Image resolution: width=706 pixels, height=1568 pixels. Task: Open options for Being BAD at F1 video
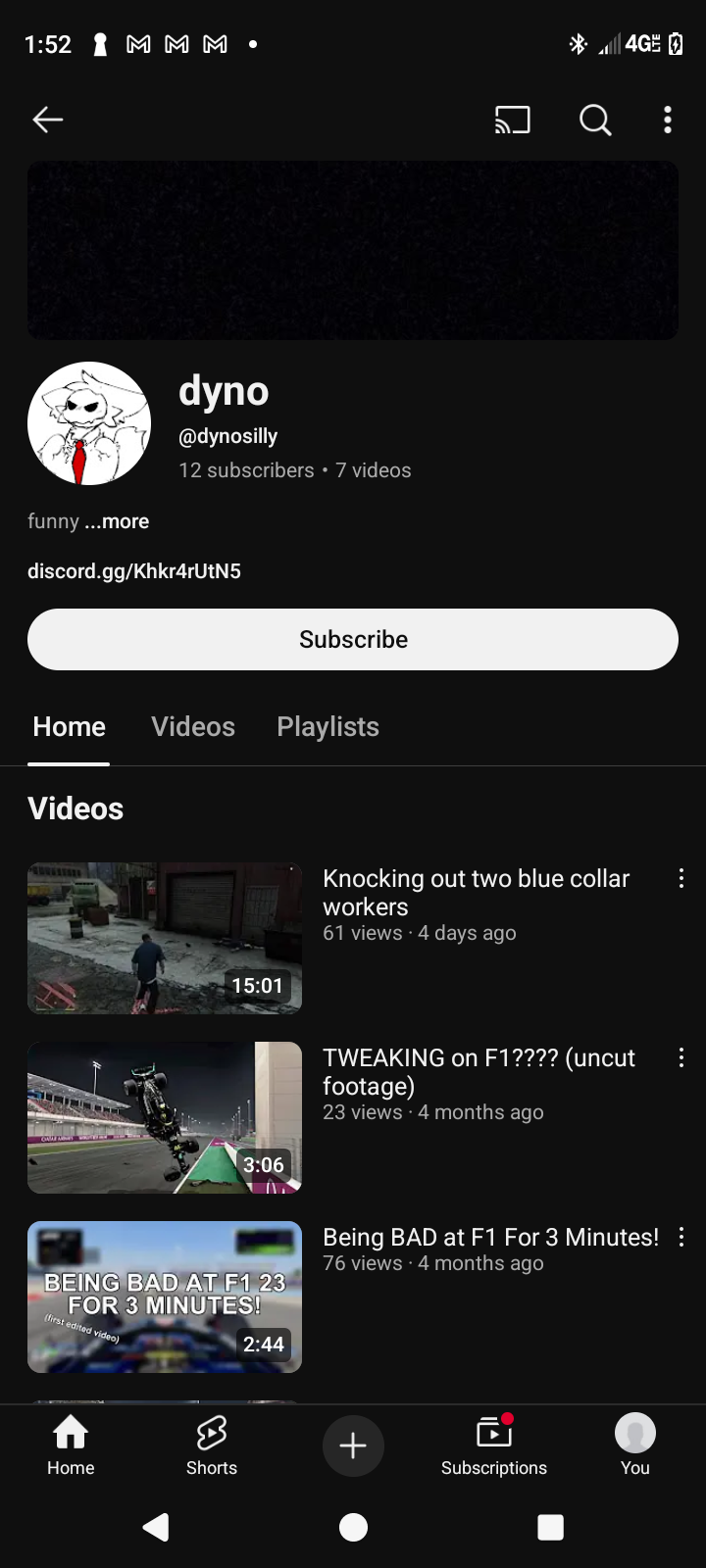[x=681, y=1237]
